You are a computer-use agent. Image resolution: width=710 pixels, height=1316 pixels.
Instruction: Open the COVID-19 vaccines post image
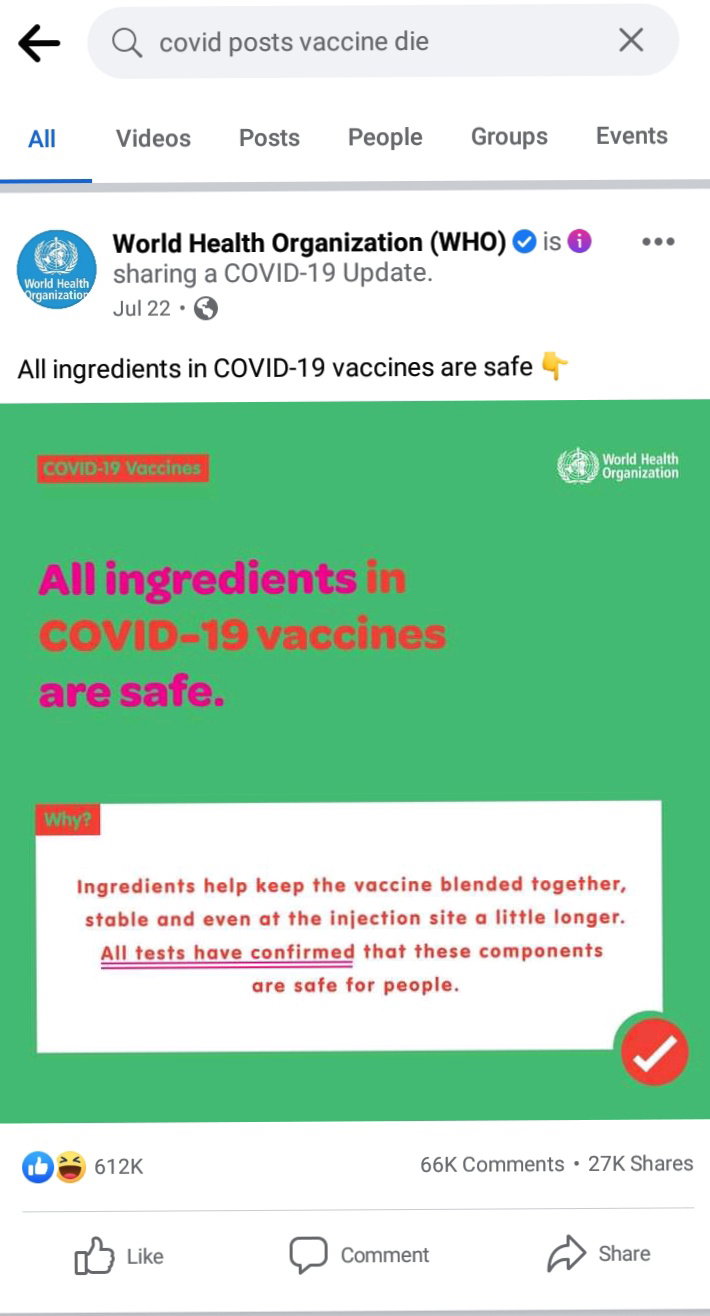click(355, 761)
